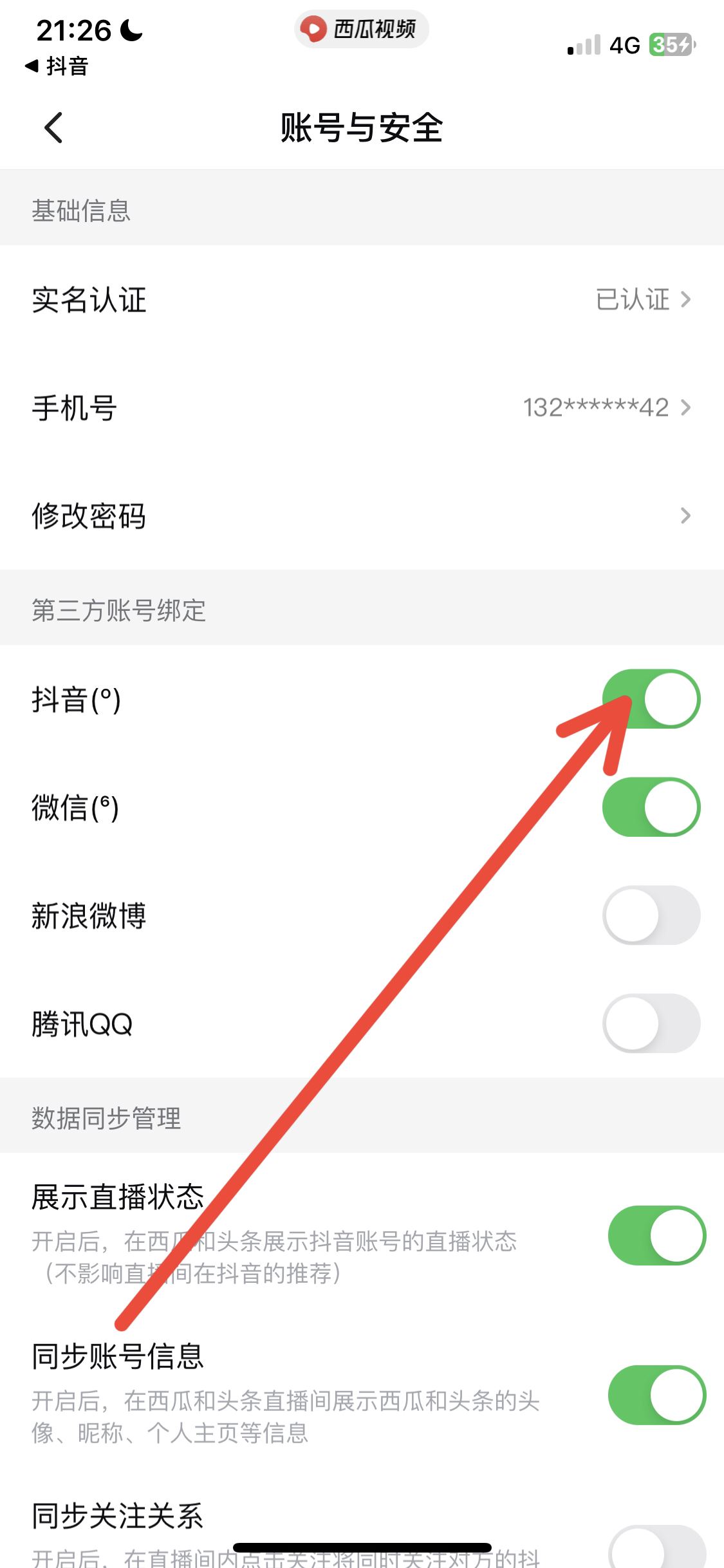This screenshot has width=724, height=1568.
Task: Tap the back arrow on 账号与安全 page
Action: point(53,127)
